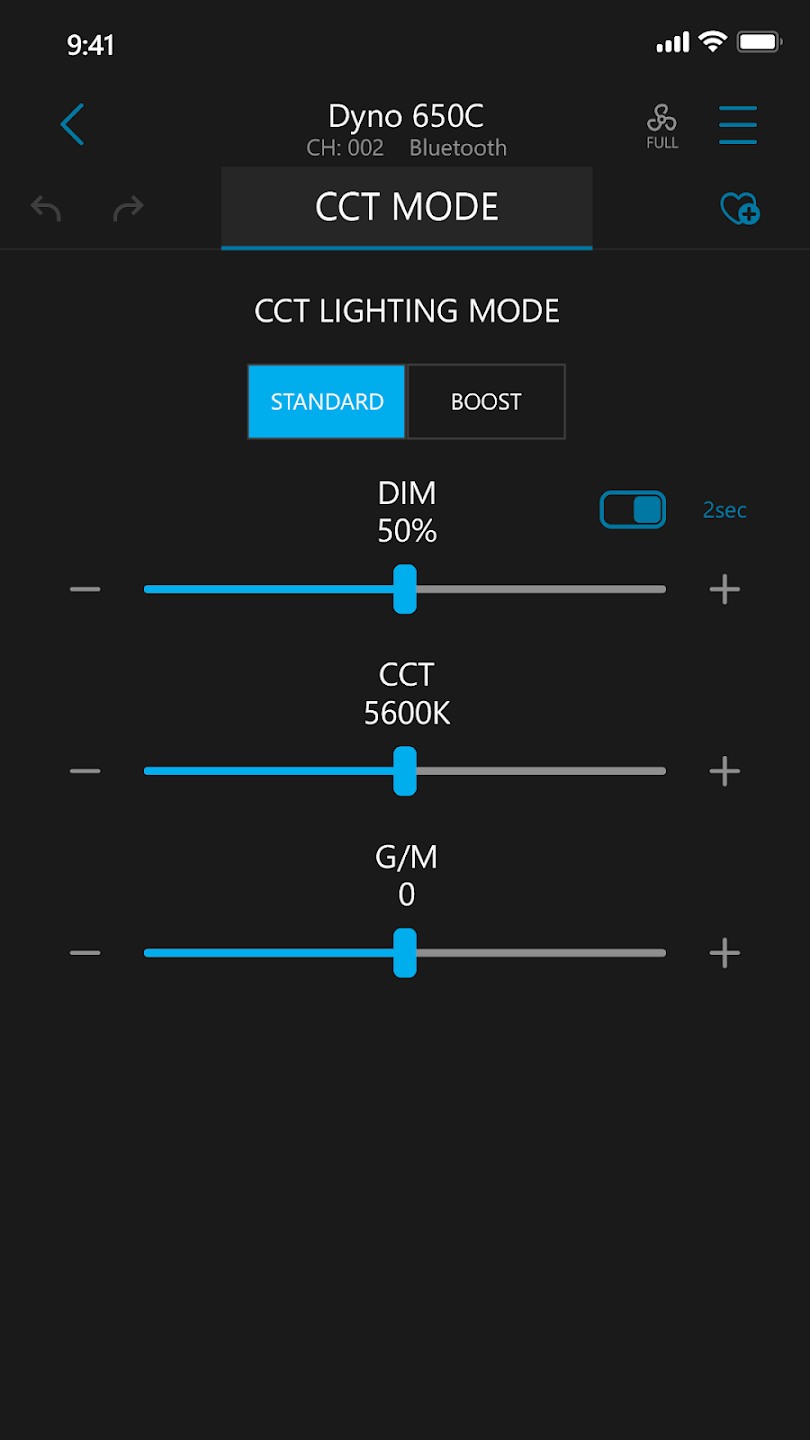Lower CCT with the minus button

pyautogui.click(x=85, y=771)
